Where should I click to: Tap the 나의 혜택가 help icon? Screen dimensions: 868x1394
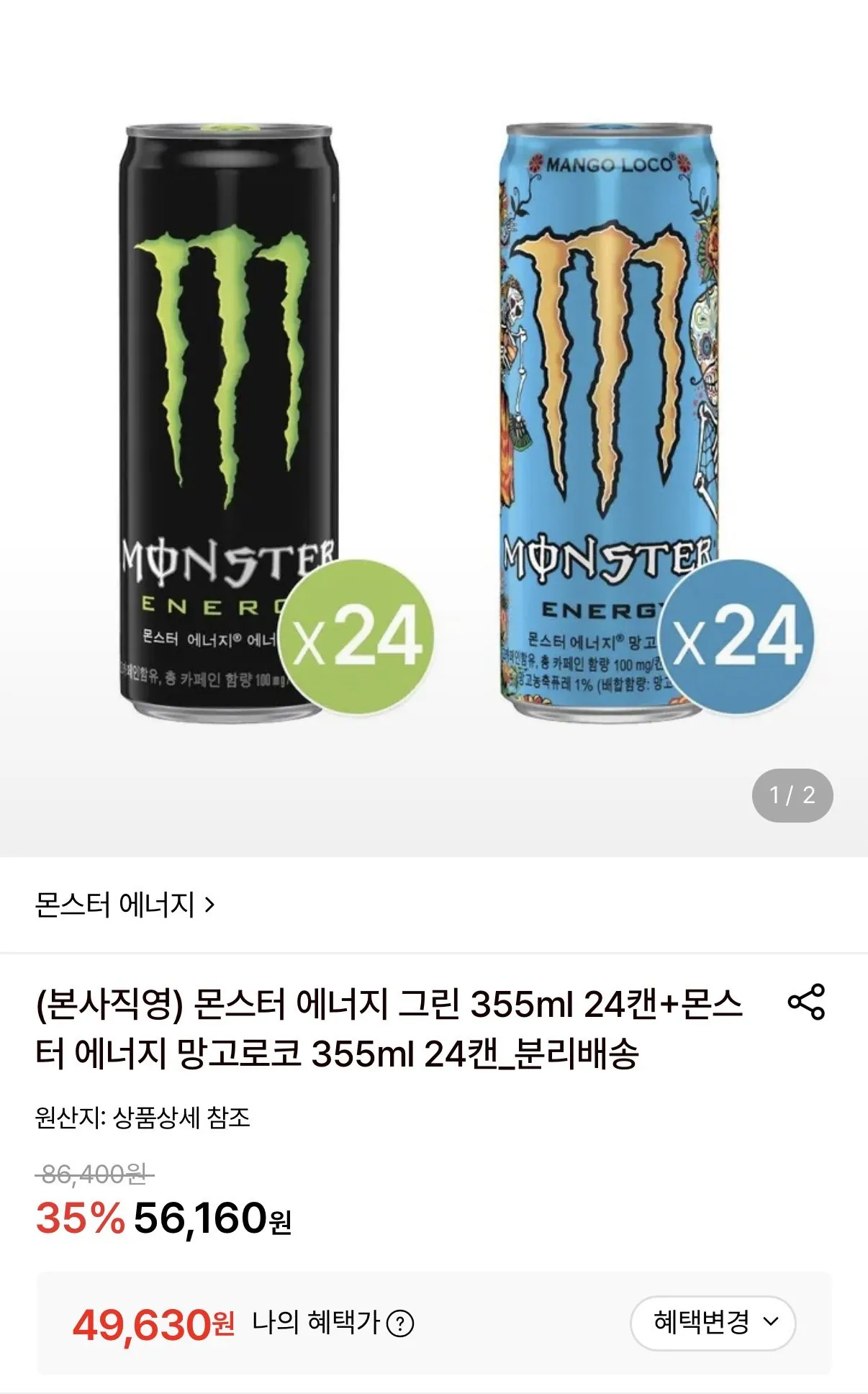coord(400,1323)
